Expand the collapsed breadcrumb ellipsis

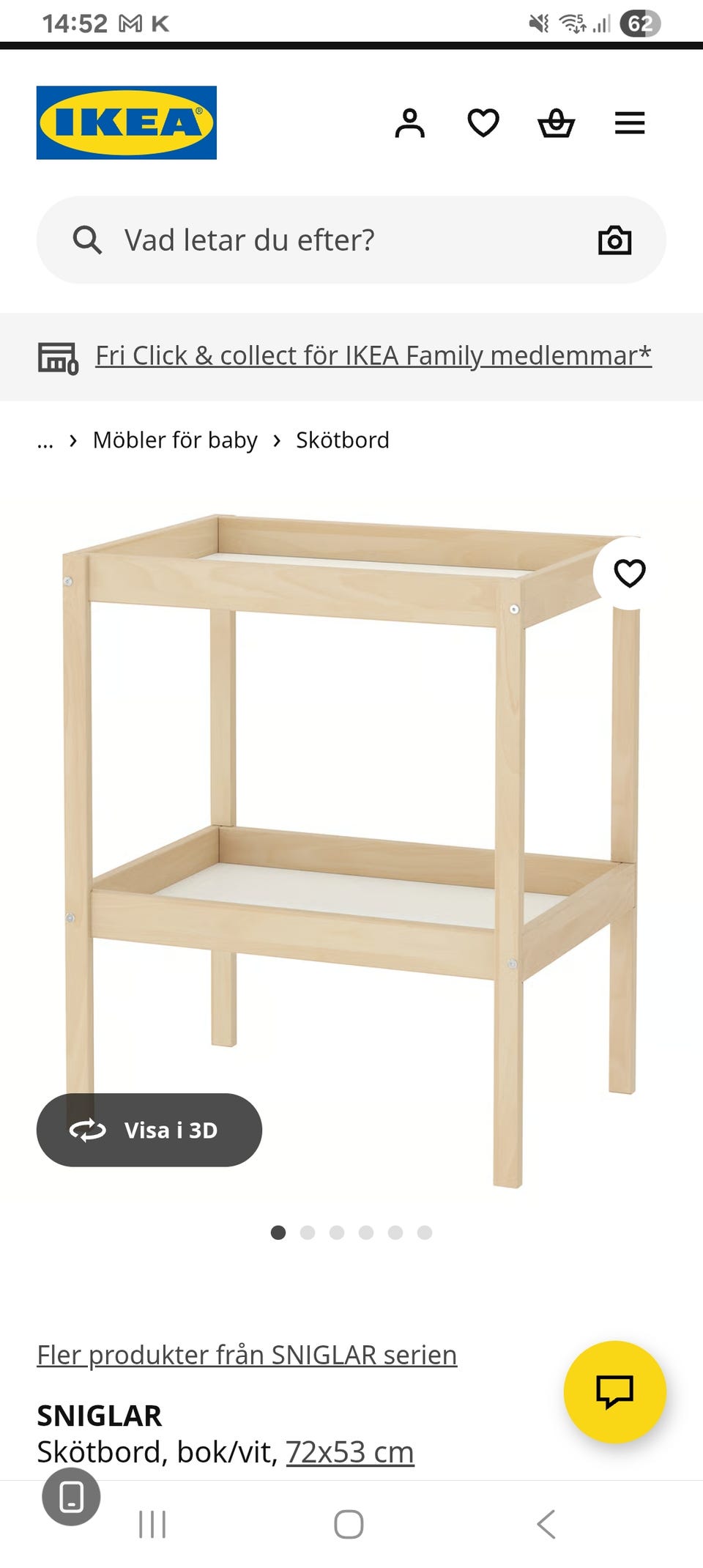[x=45, y=441]
